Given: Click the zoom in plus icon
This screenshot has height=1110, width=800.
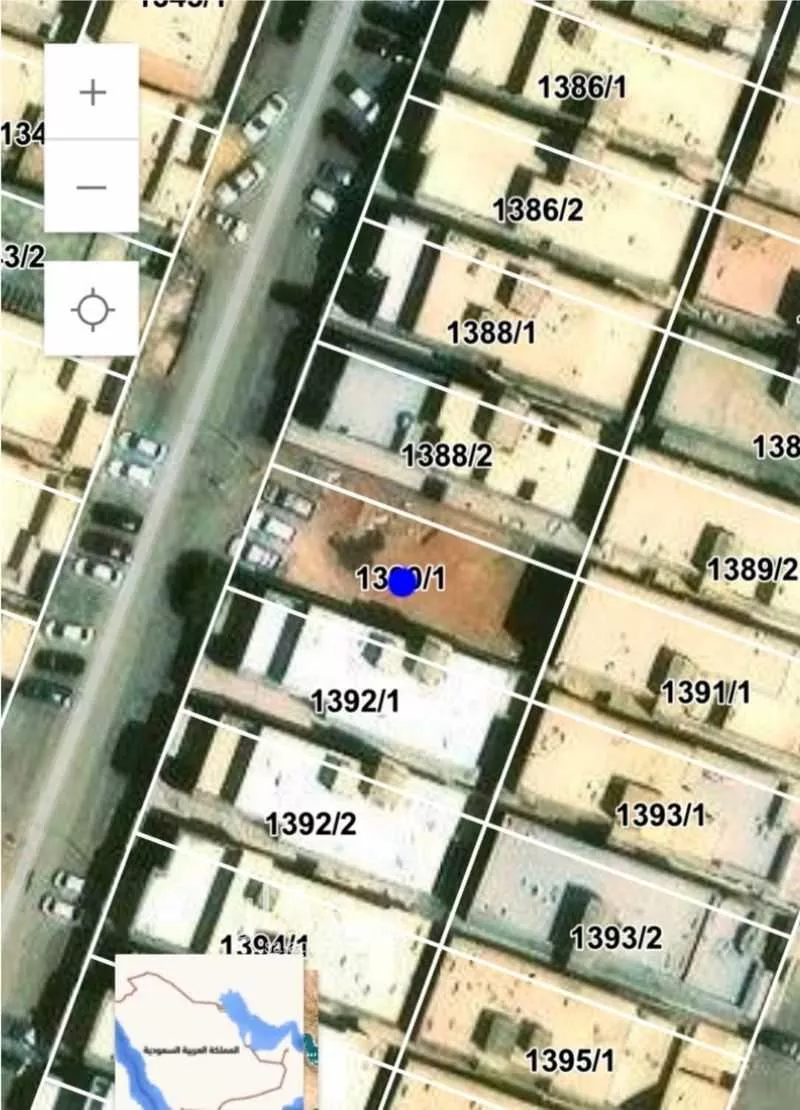Looking at the screenshot, I should pos(91,92).
